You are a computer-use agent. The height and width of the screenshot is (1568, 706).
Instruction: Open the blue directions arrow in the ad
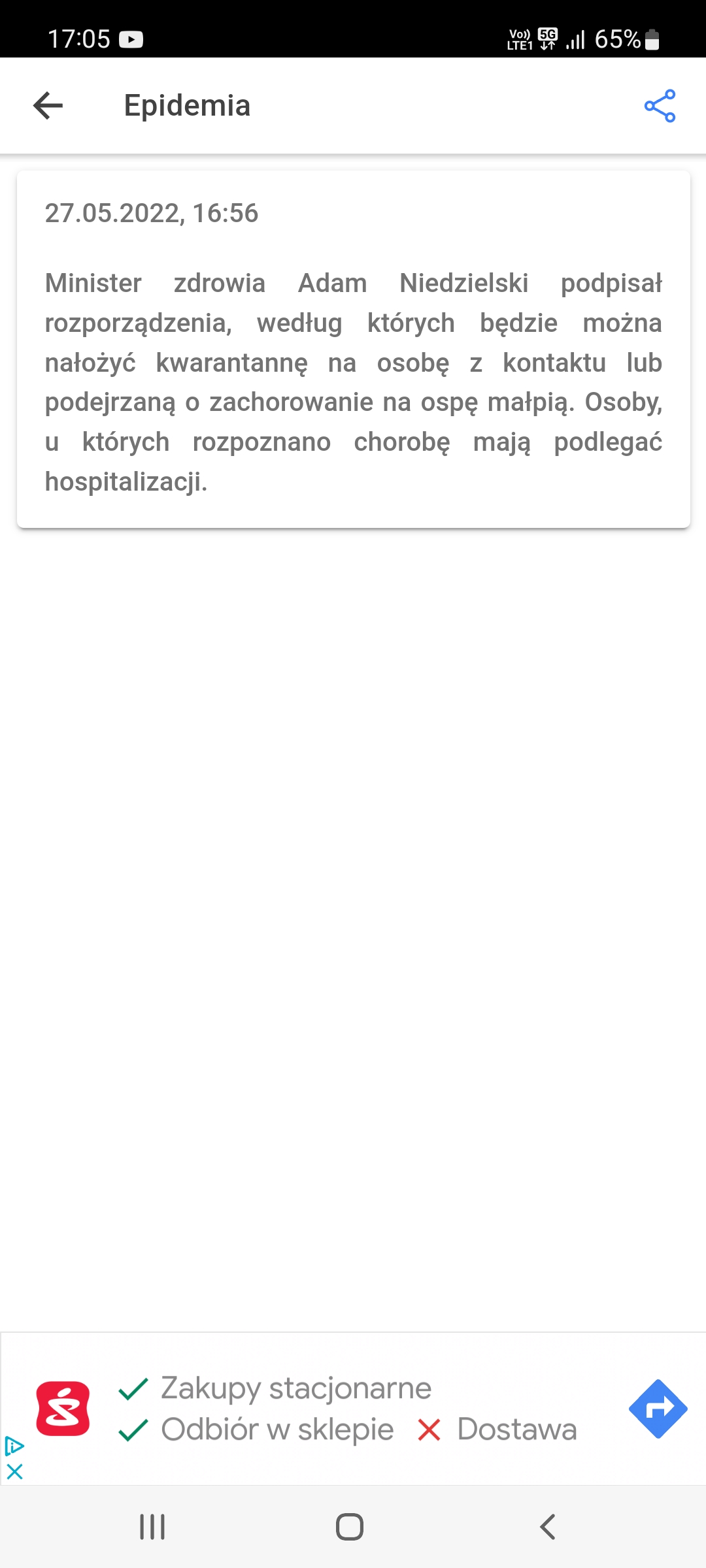click(x=658, y=1409)
